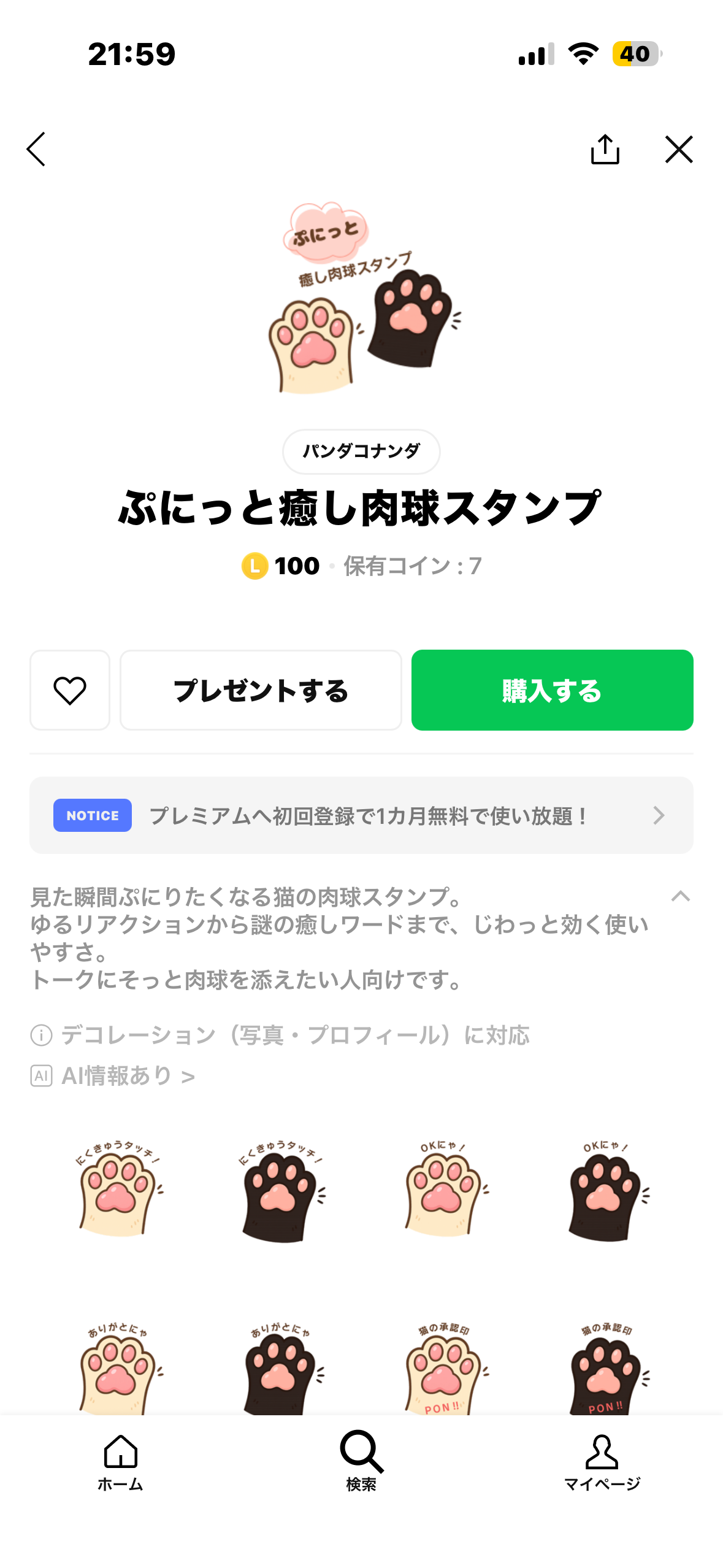
Task: Switch to the マイページ tab
Action: (602, 1462)
